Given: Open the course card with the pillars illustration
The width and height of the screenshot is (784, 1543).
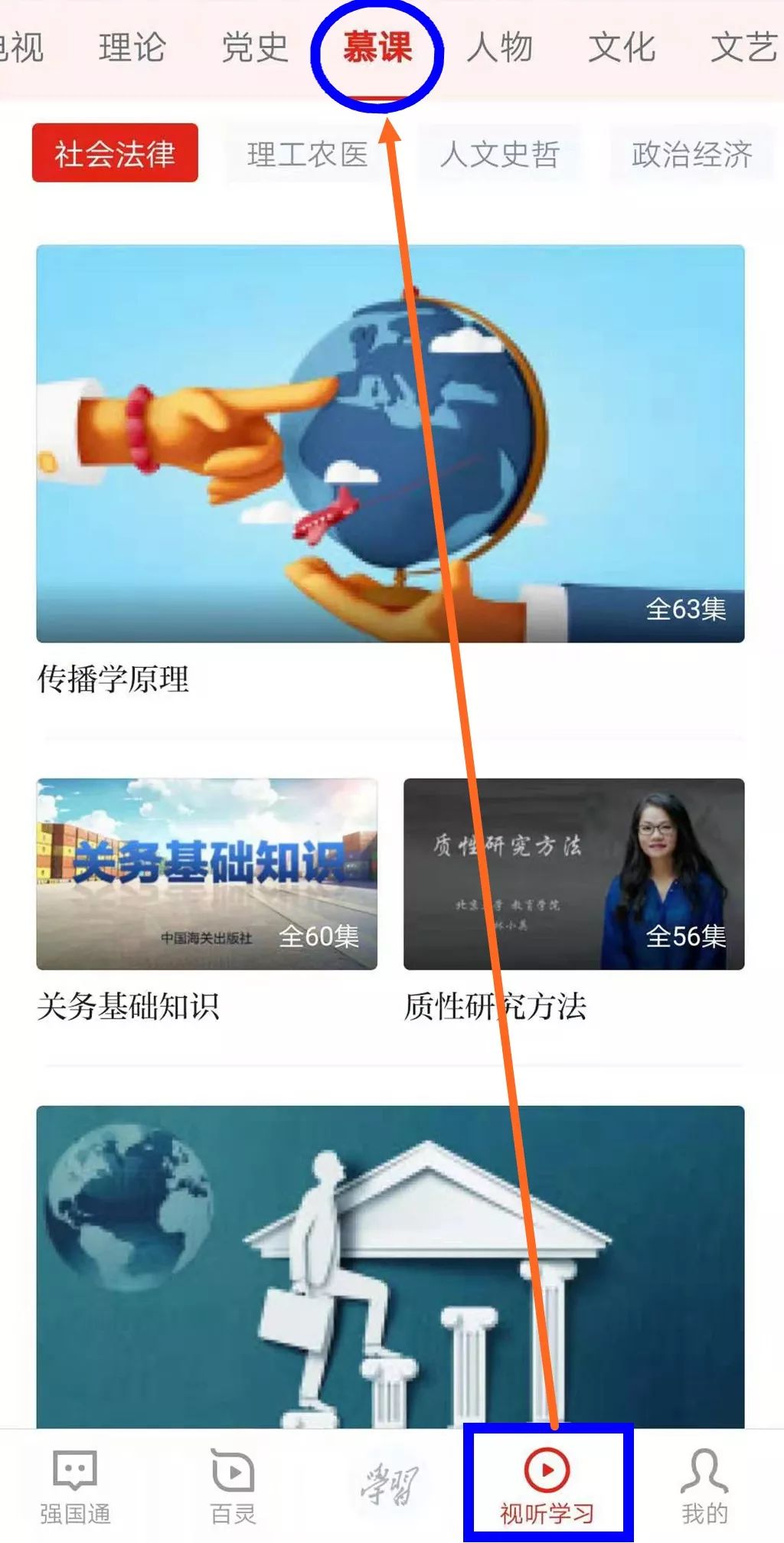Looking at the screenshot, I should (390, 1265).
